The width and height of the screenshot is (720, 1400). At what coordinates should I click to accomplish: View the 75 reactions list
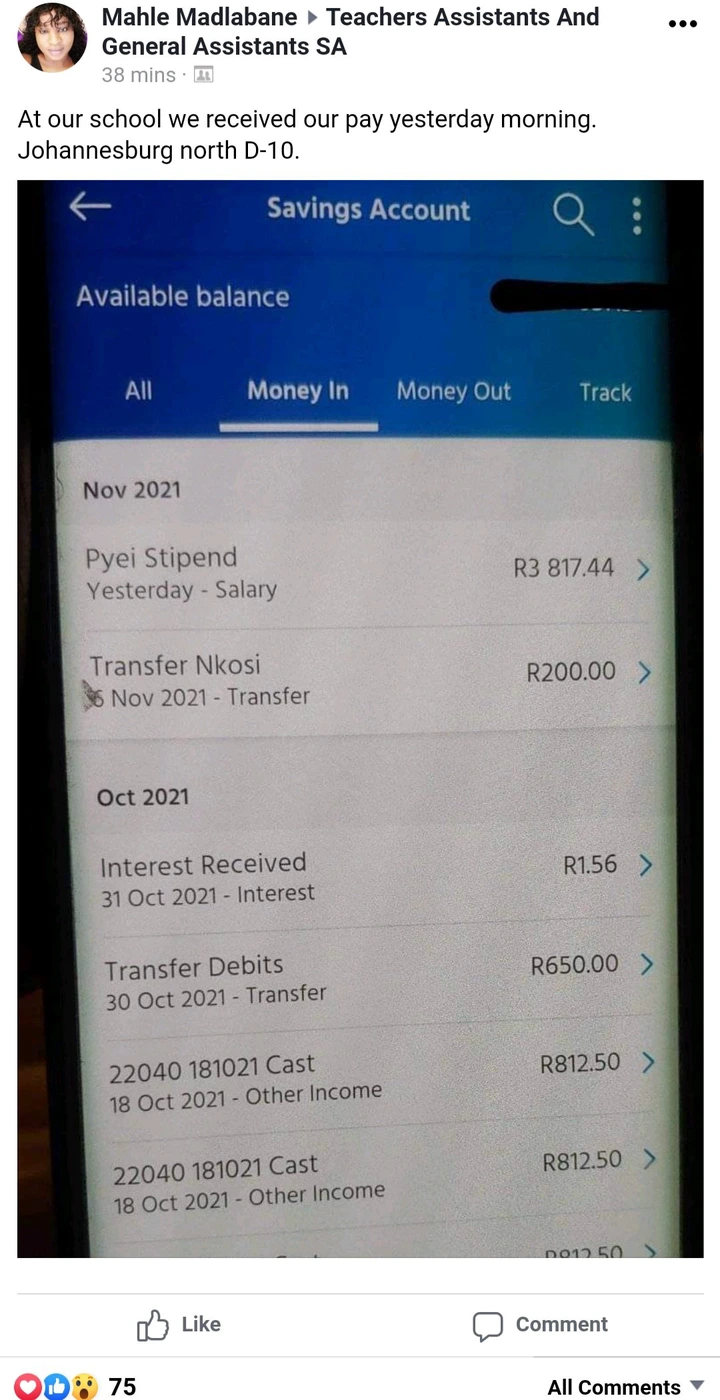[x=76, y=1386]
